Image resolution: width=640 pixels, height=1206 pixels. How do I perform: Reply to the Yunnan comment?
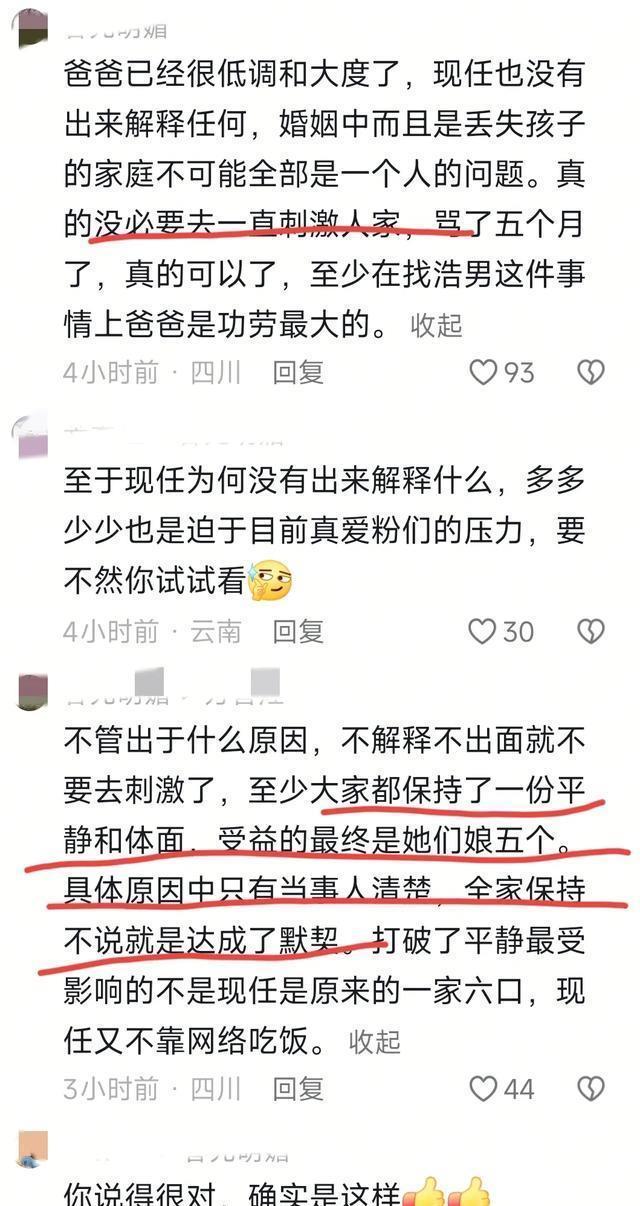click(x=298, y=631)
